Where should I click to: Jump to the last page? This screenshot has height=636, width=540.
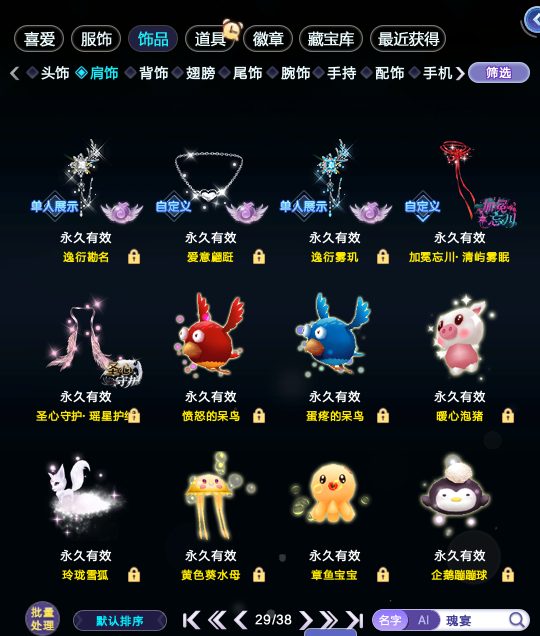coord(355,620)
